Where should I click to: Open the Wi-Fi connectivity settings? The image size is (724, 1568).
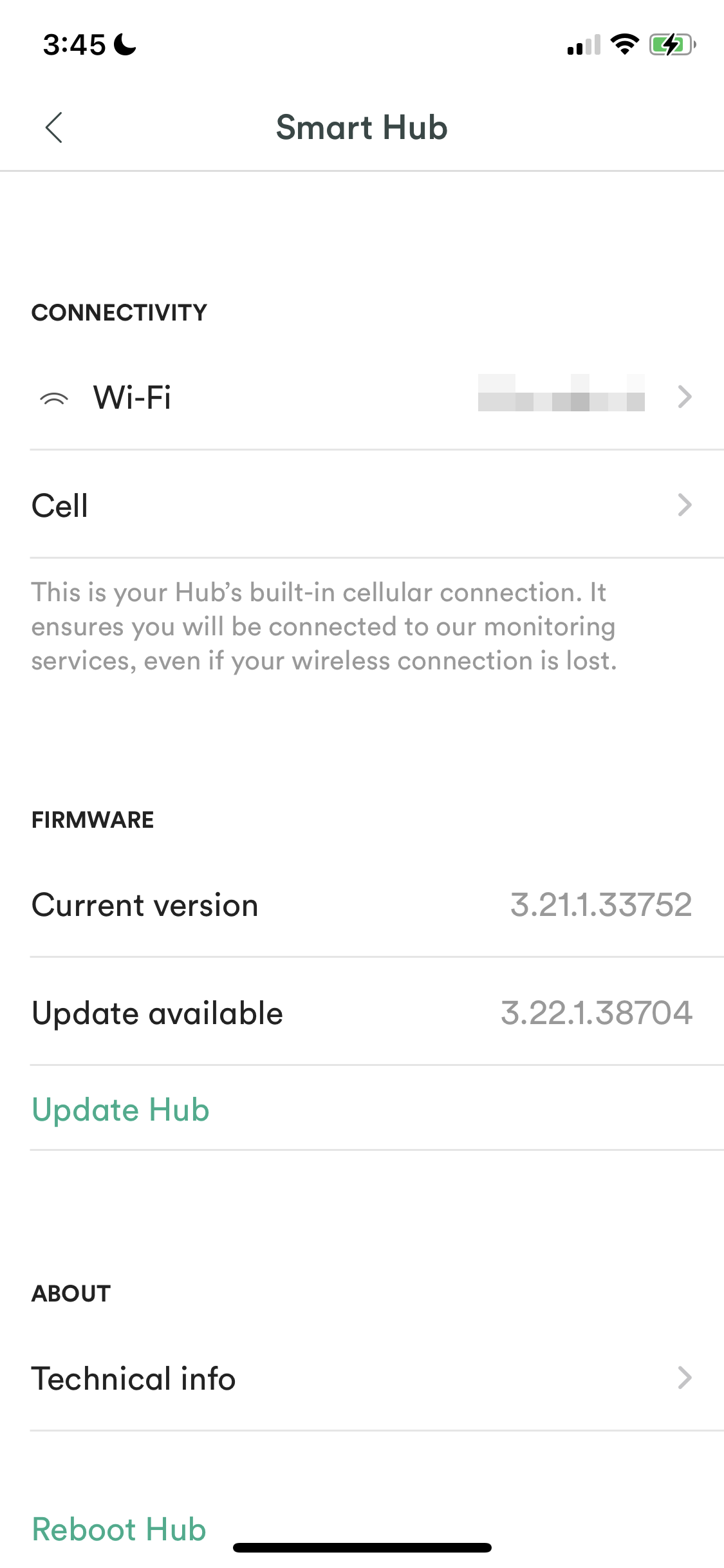pos(360,397)
